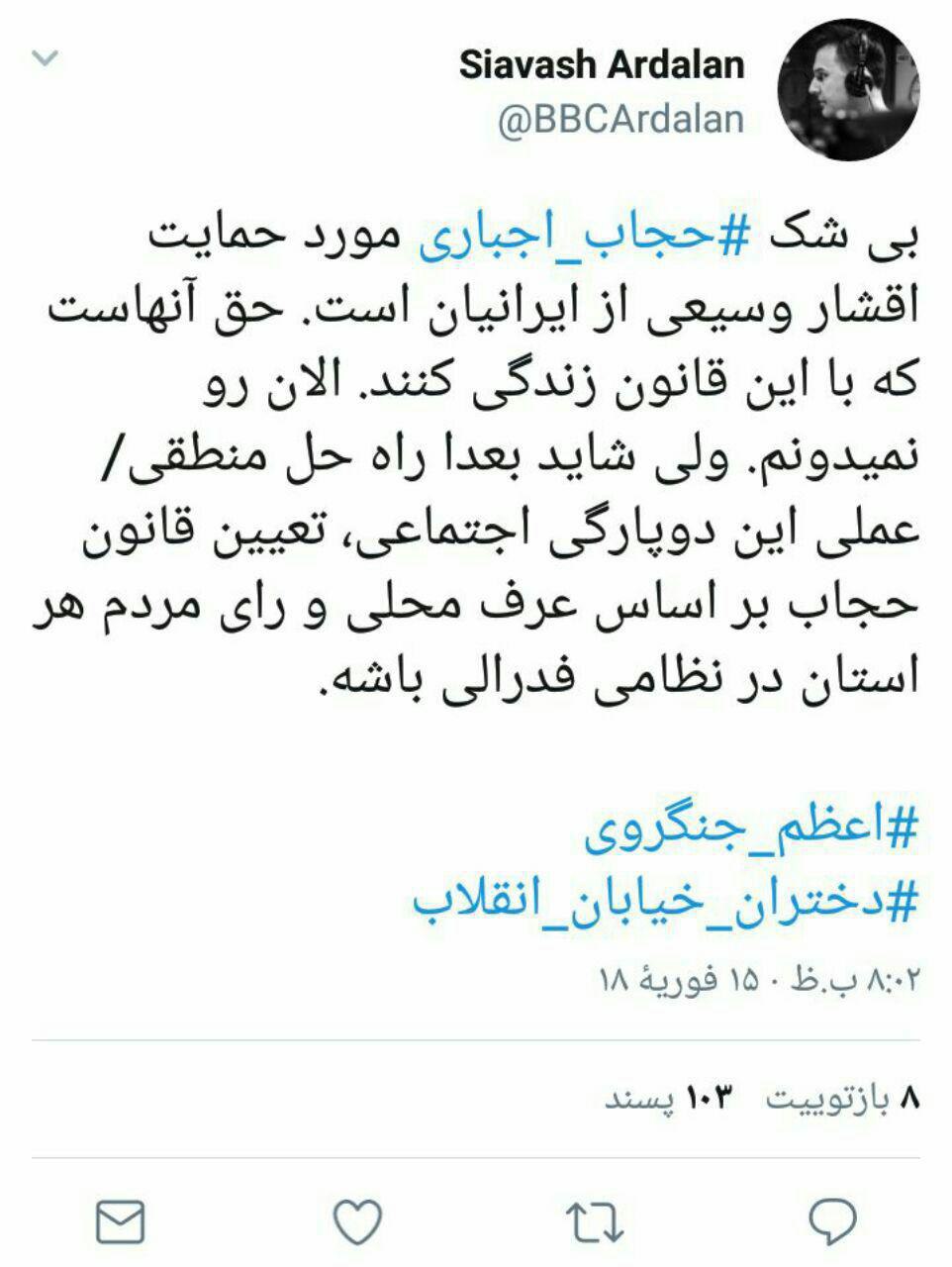
Task: Open the @BBCArdalan handle
Action: tap(619, 120)
